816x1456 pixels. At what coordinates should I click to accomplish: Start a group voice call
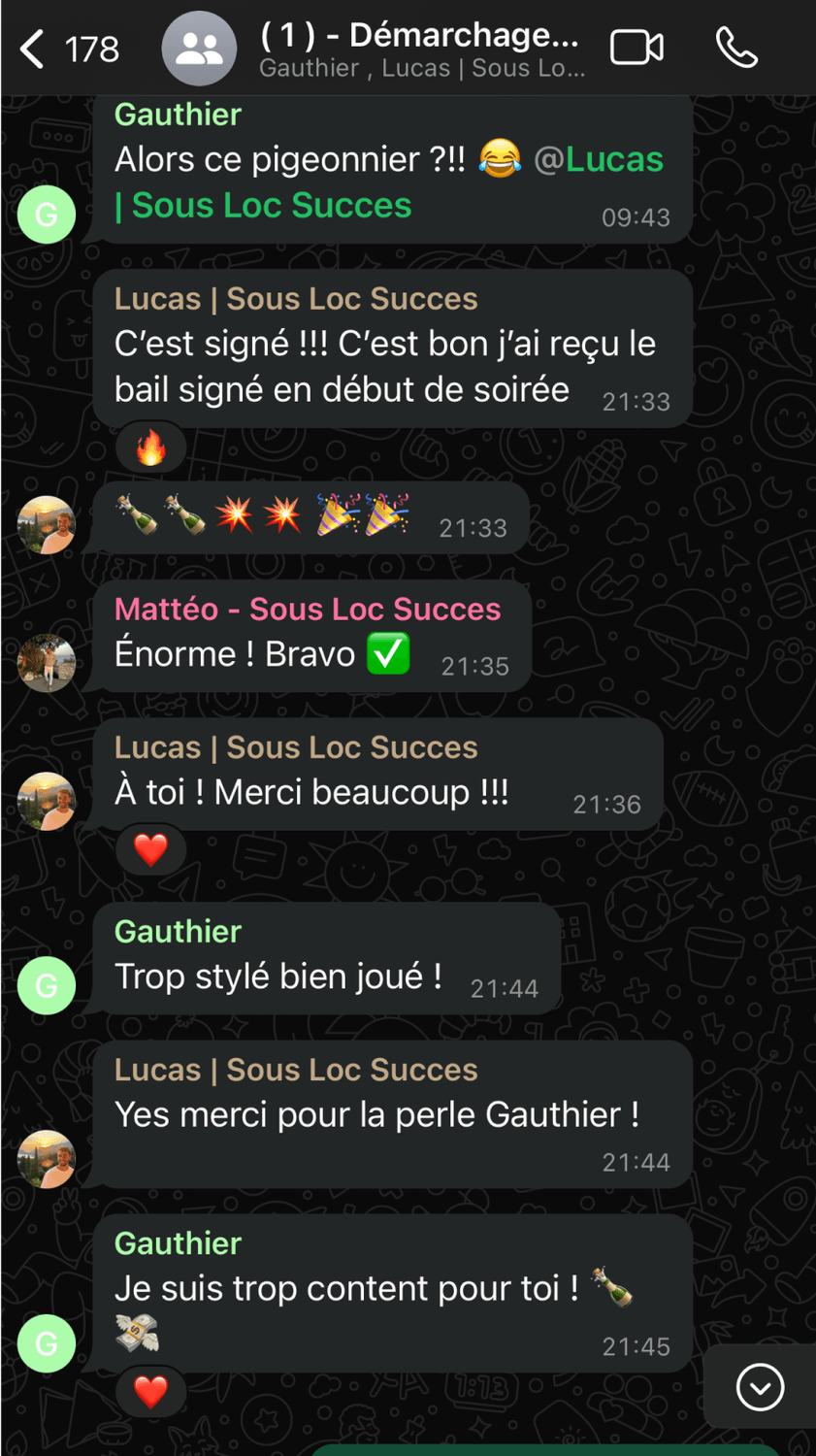736,48
